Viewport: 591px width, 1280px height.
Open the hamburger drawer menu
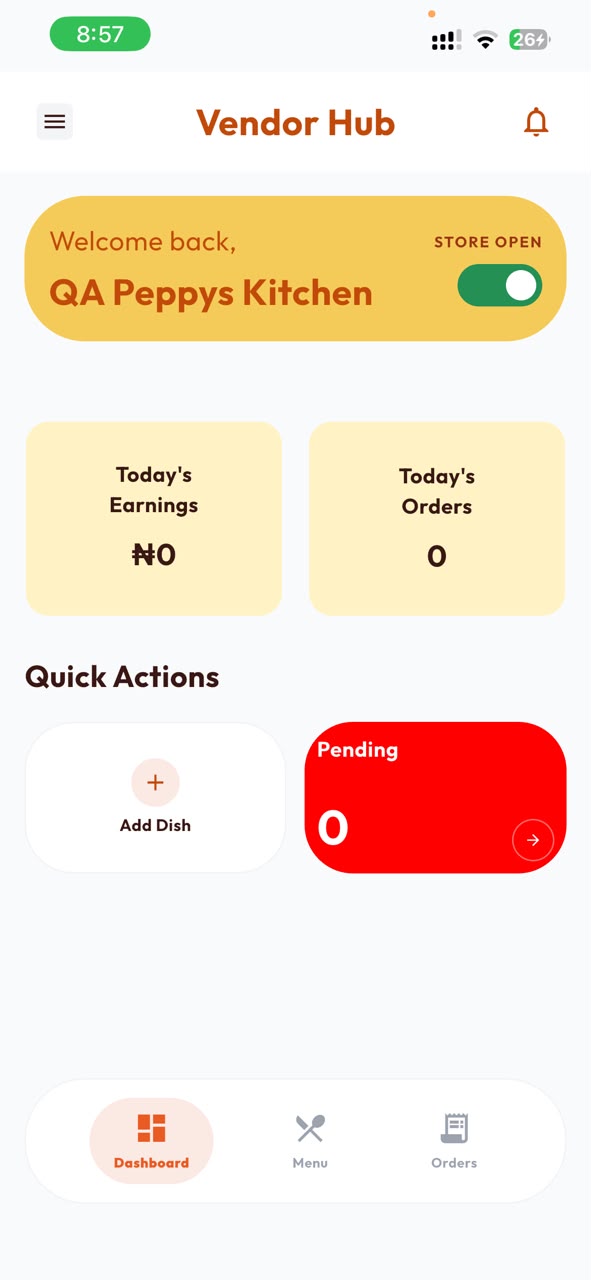coord(55,122)
